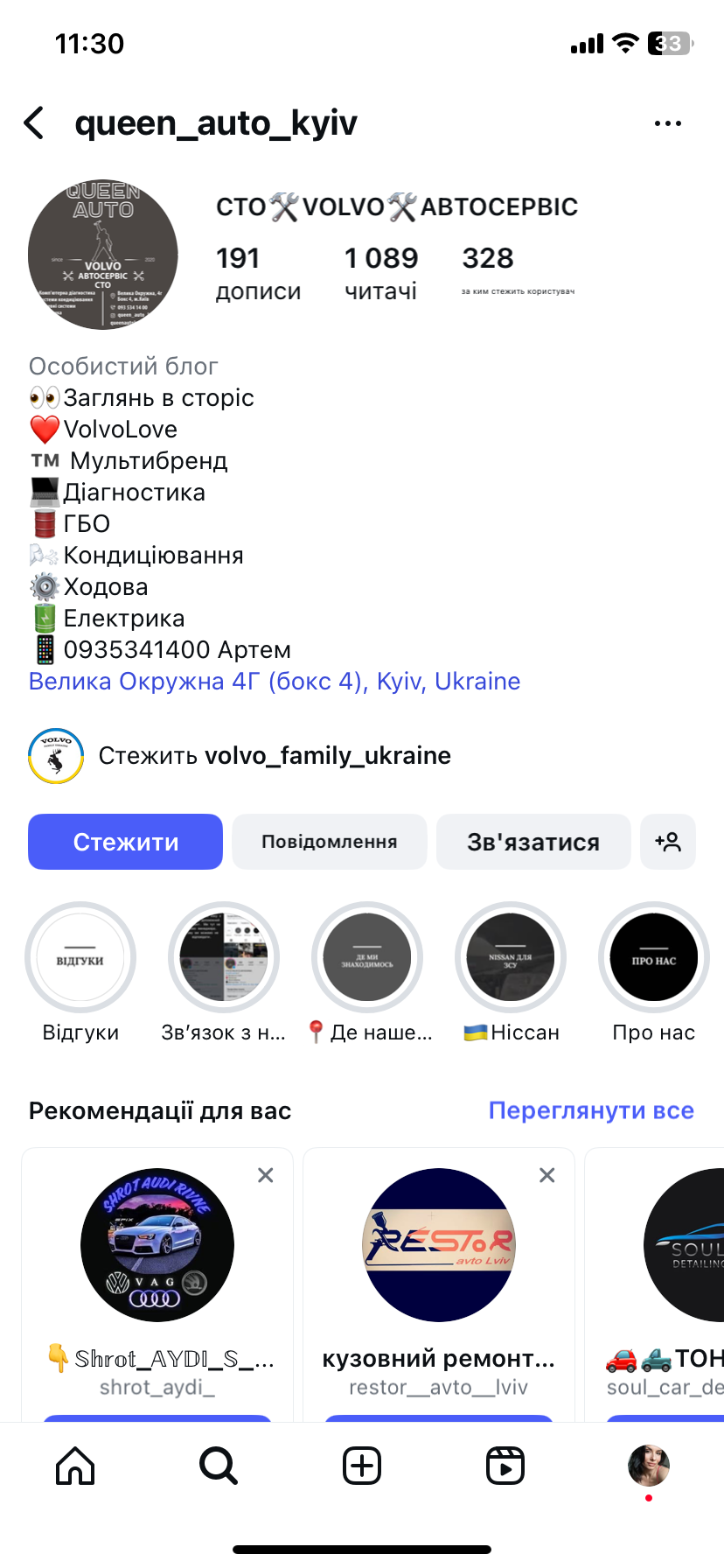Open the Відгуки story highlight
The height and width of the screenshot is (1568, 724).
pos(80,958)
